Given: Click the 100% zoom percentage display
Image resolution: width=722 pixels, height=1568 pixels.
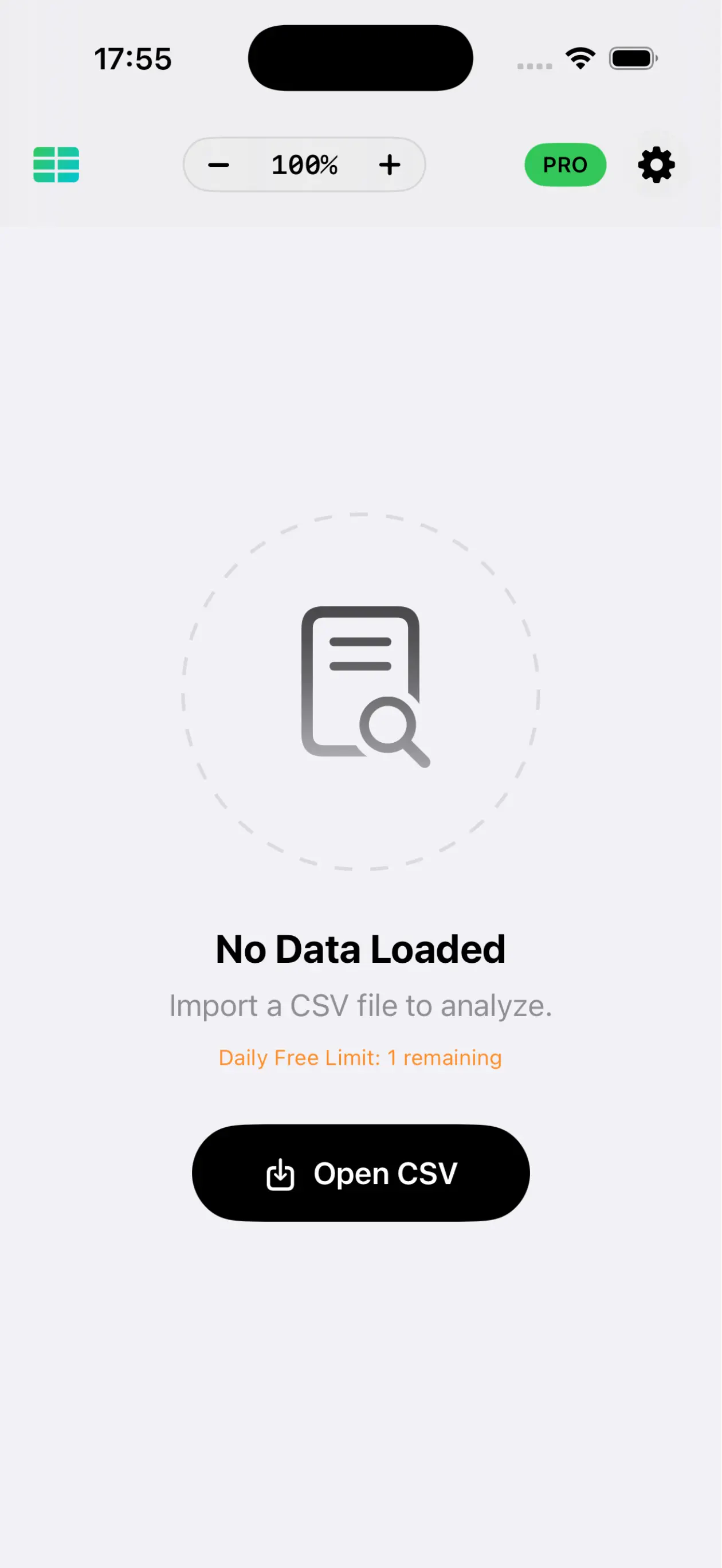Looking at the screenshot, I should pos(305,164).
